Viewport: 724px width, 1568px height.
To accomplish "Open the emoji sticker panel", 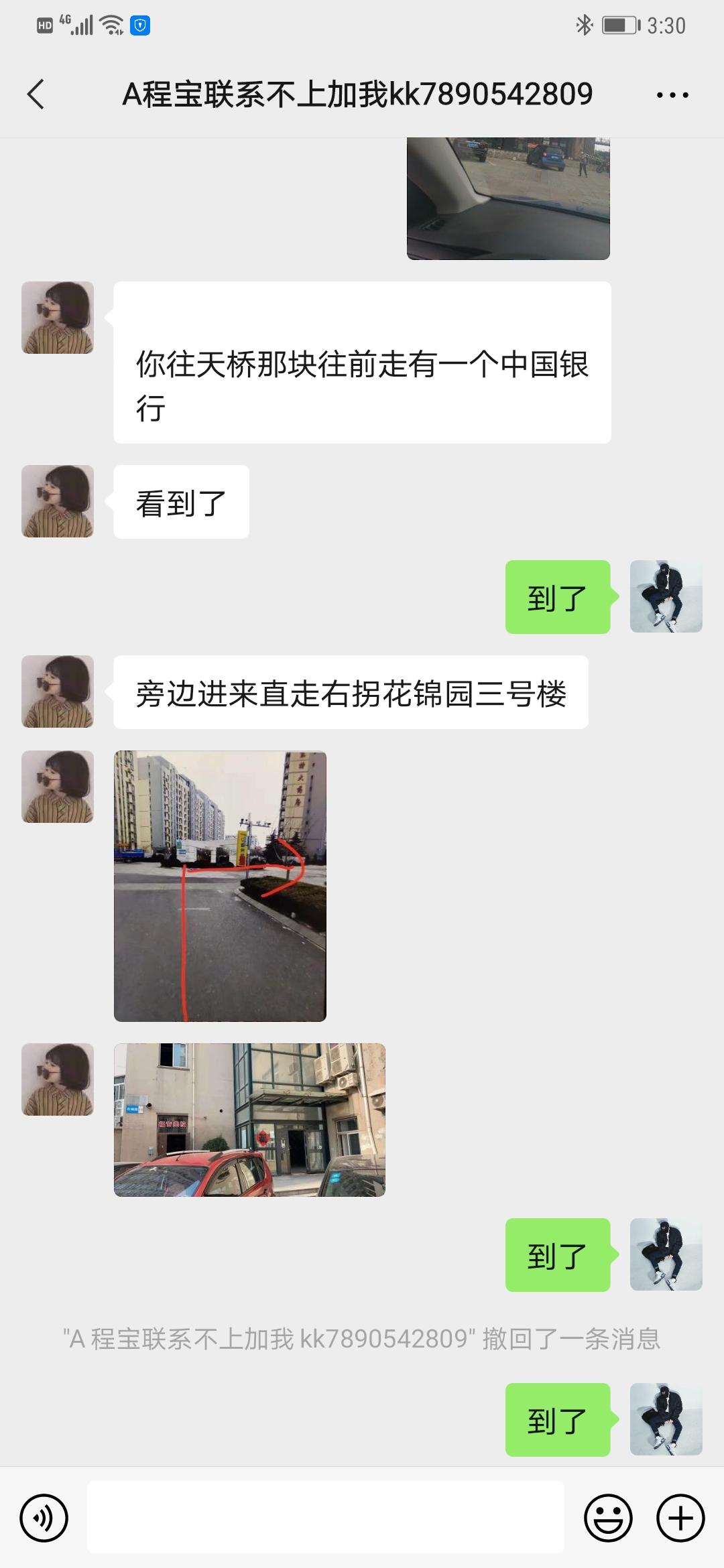I will (608, 1518).
